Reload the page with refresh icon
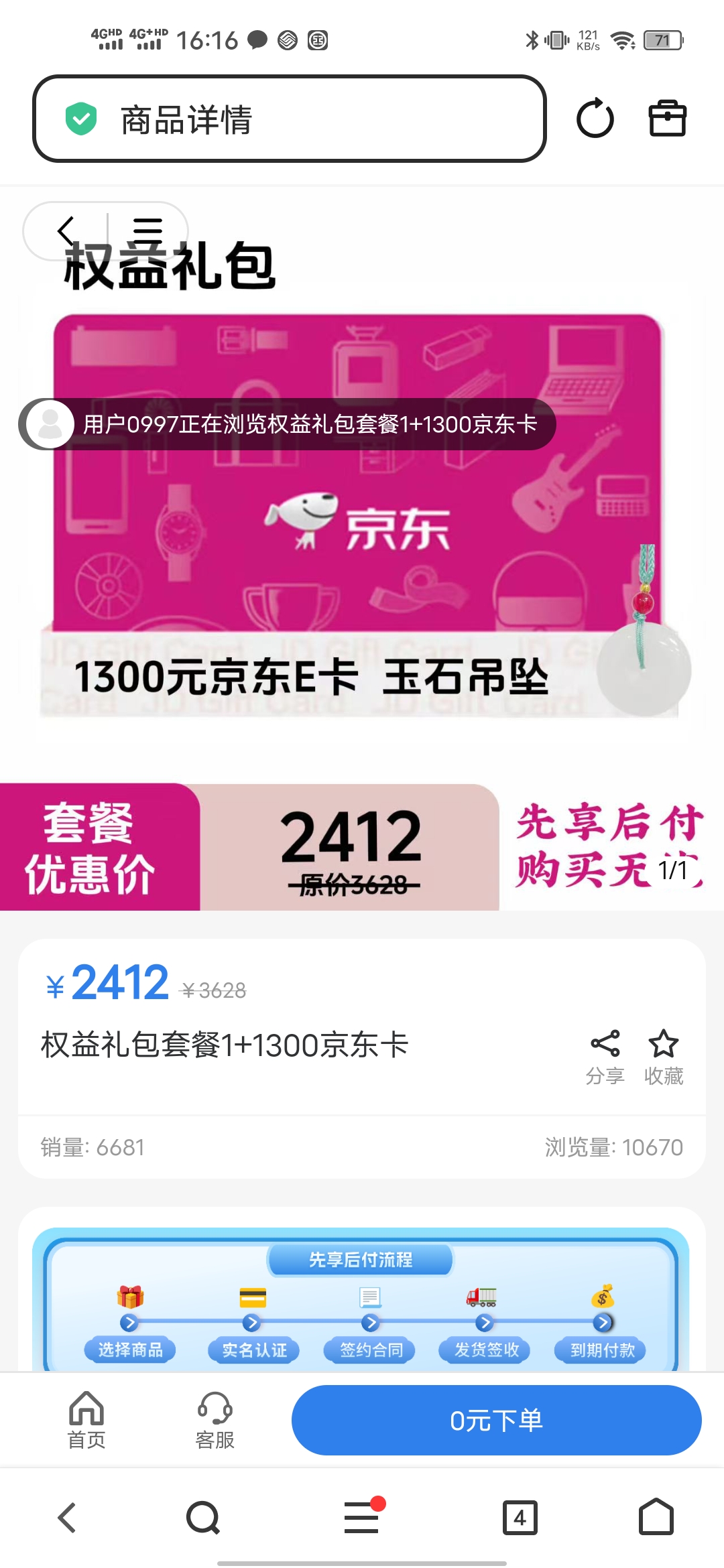The width and height of the screenshot is (724, 1568). pos(595,119)
